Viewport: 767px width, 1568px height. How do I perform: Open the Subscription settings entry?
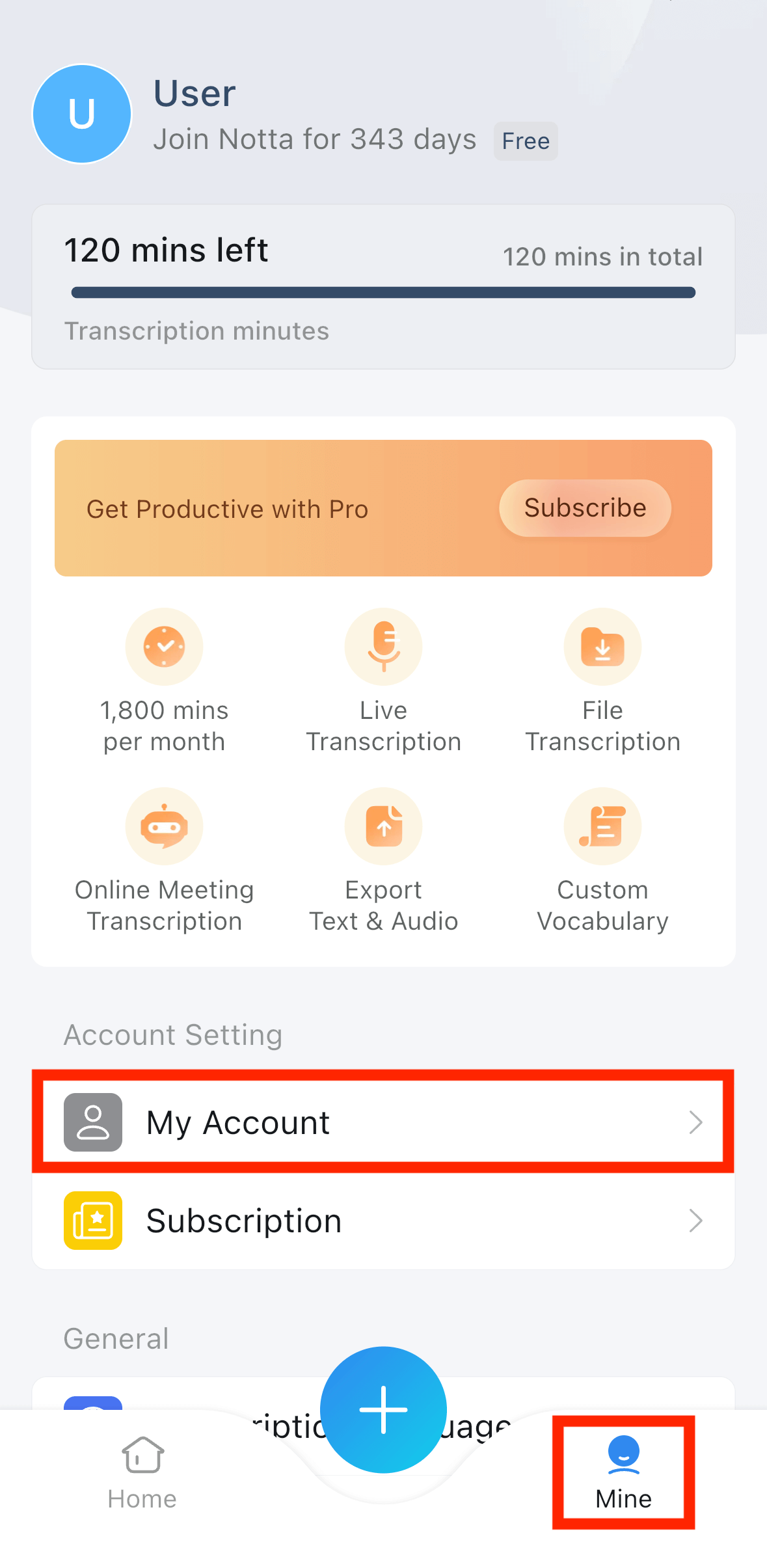click(x=383, y=1221)
